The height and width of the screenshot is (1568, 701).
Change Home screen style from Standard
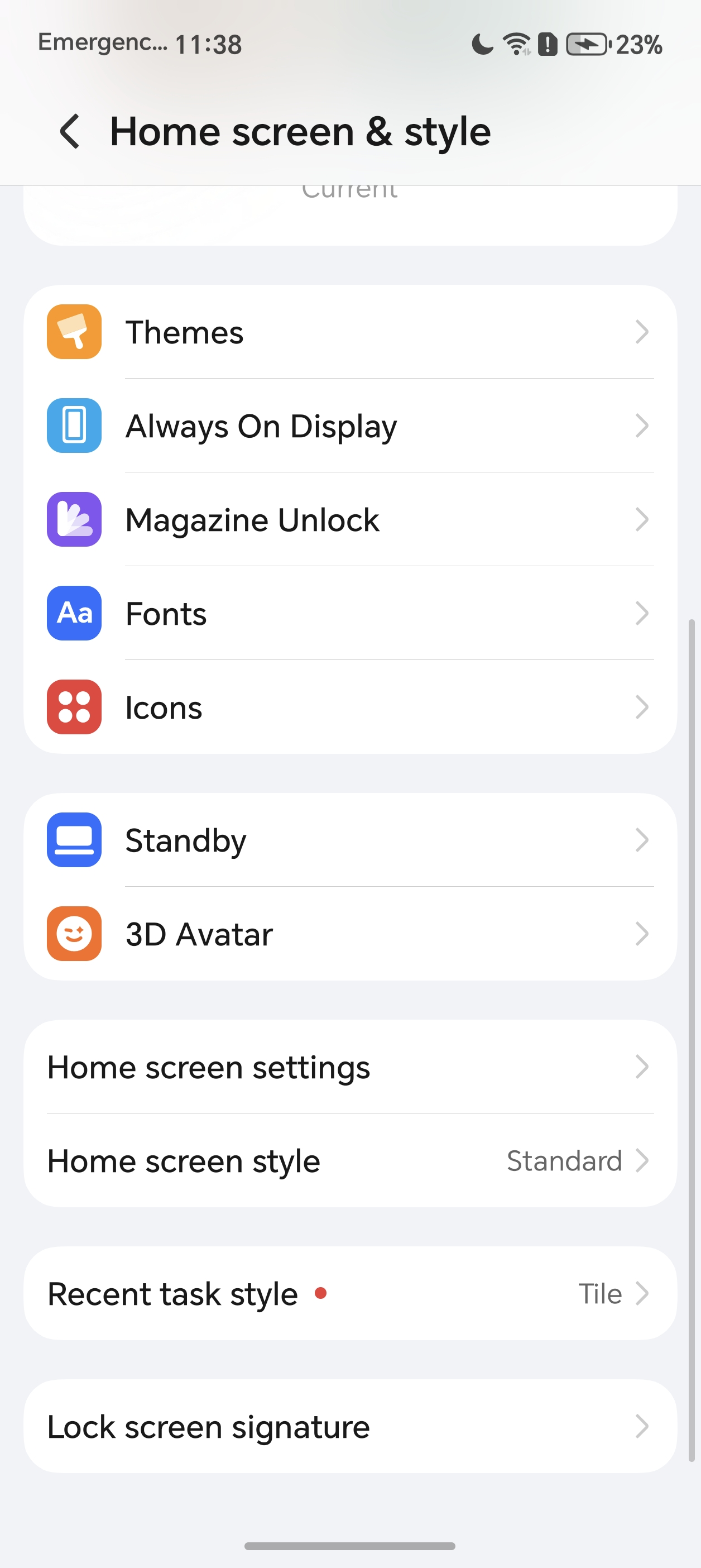coord(350,1161)
